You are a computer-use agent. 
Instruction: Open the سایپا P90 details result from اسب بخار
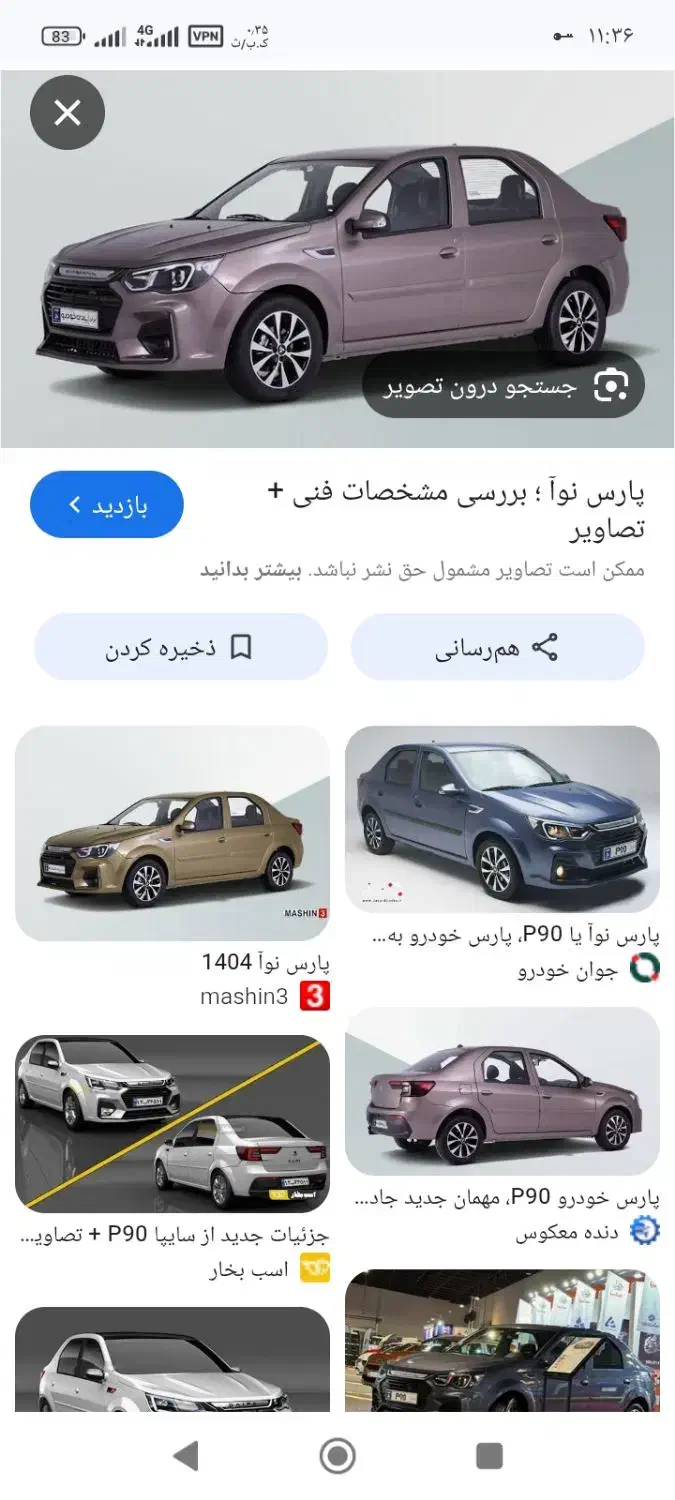tap(172, 1123)
